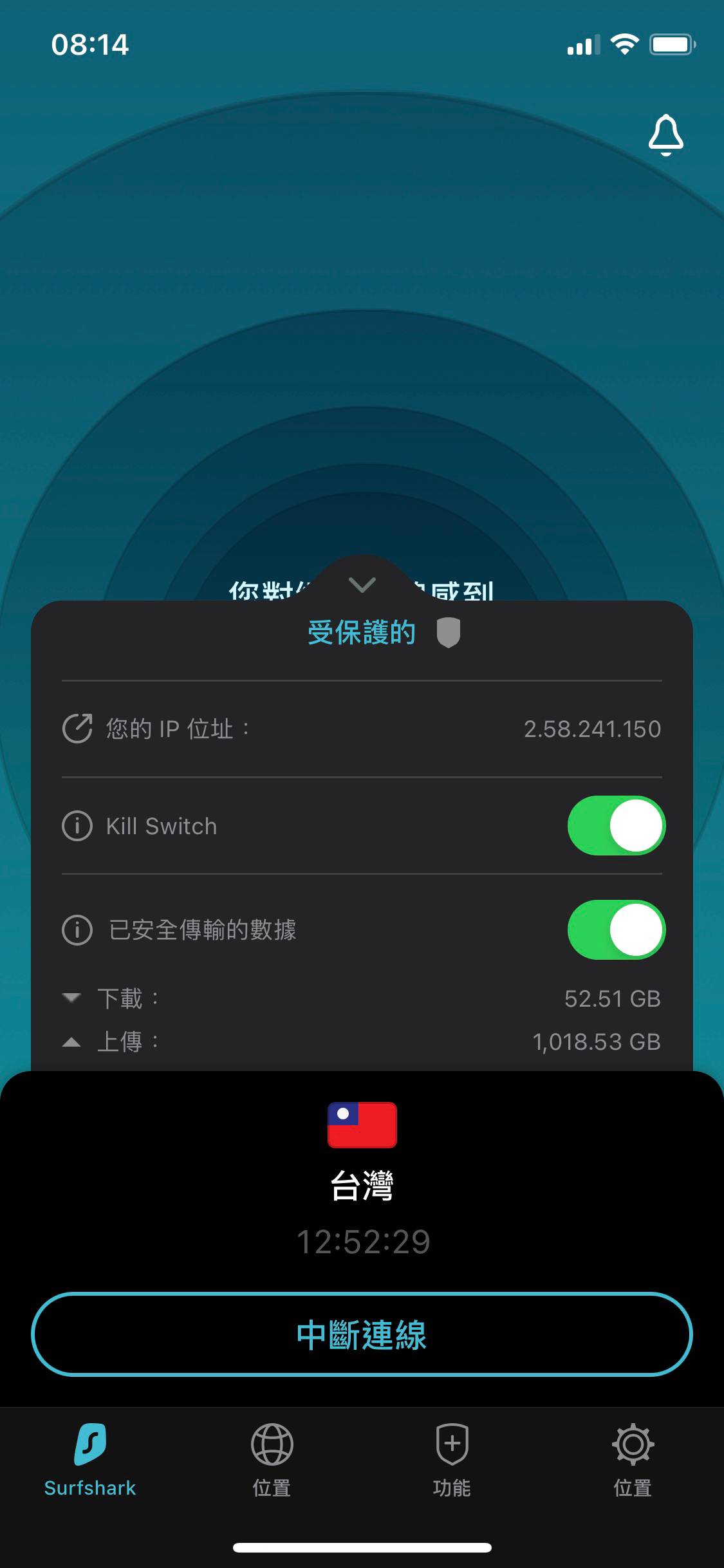Switch to the 功能 tab
This screenshot has width=724, height=1568.
tap(452, 1460)
